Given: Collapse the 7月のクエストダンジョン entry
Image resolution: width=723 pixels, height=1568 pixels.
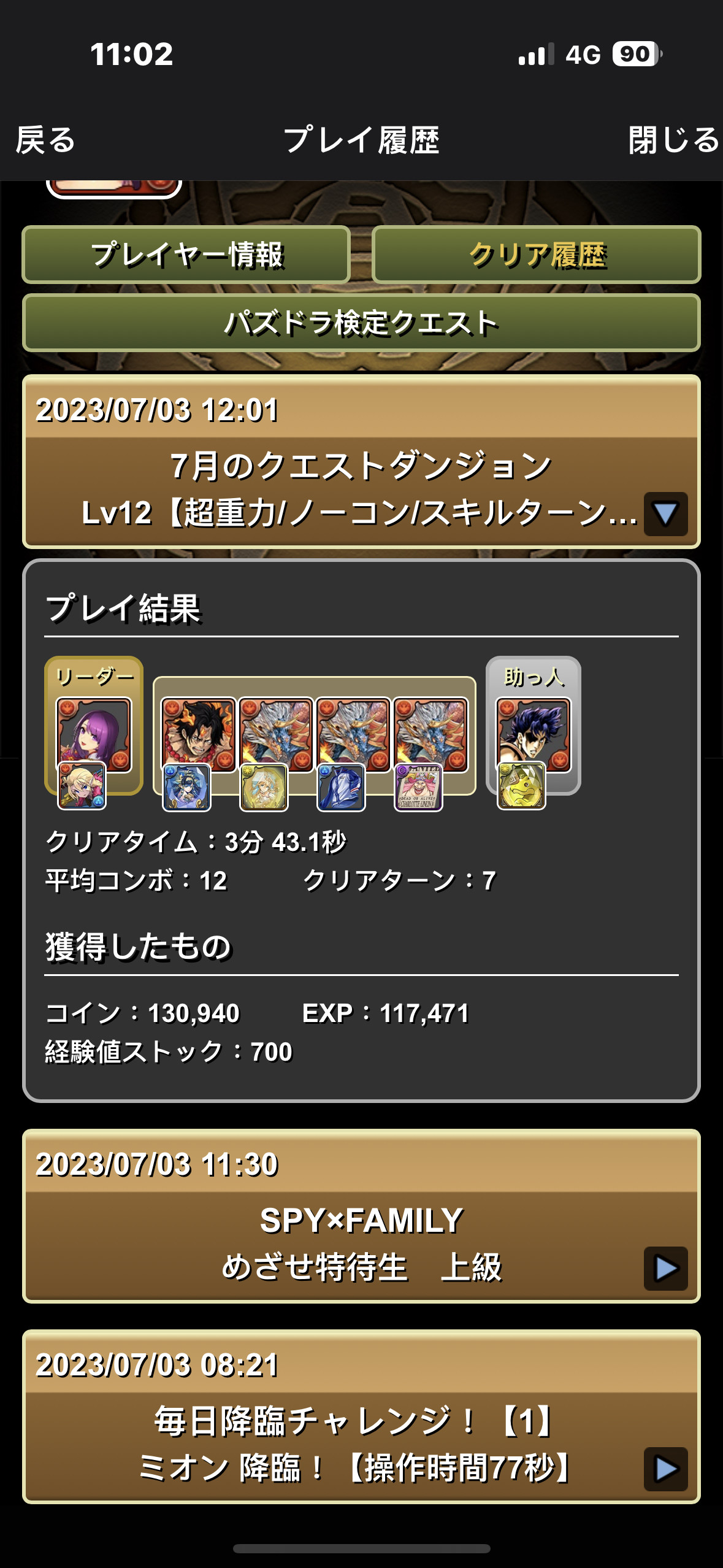Looking at the screenshot, I should tap(665, 514).
